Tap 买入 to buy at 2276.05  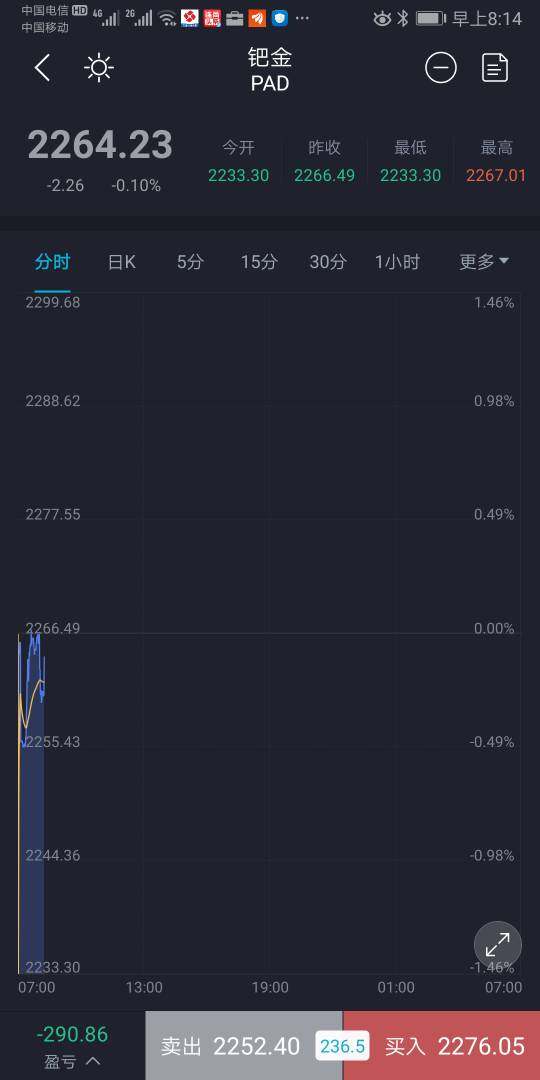click(x=455, y=1046)
